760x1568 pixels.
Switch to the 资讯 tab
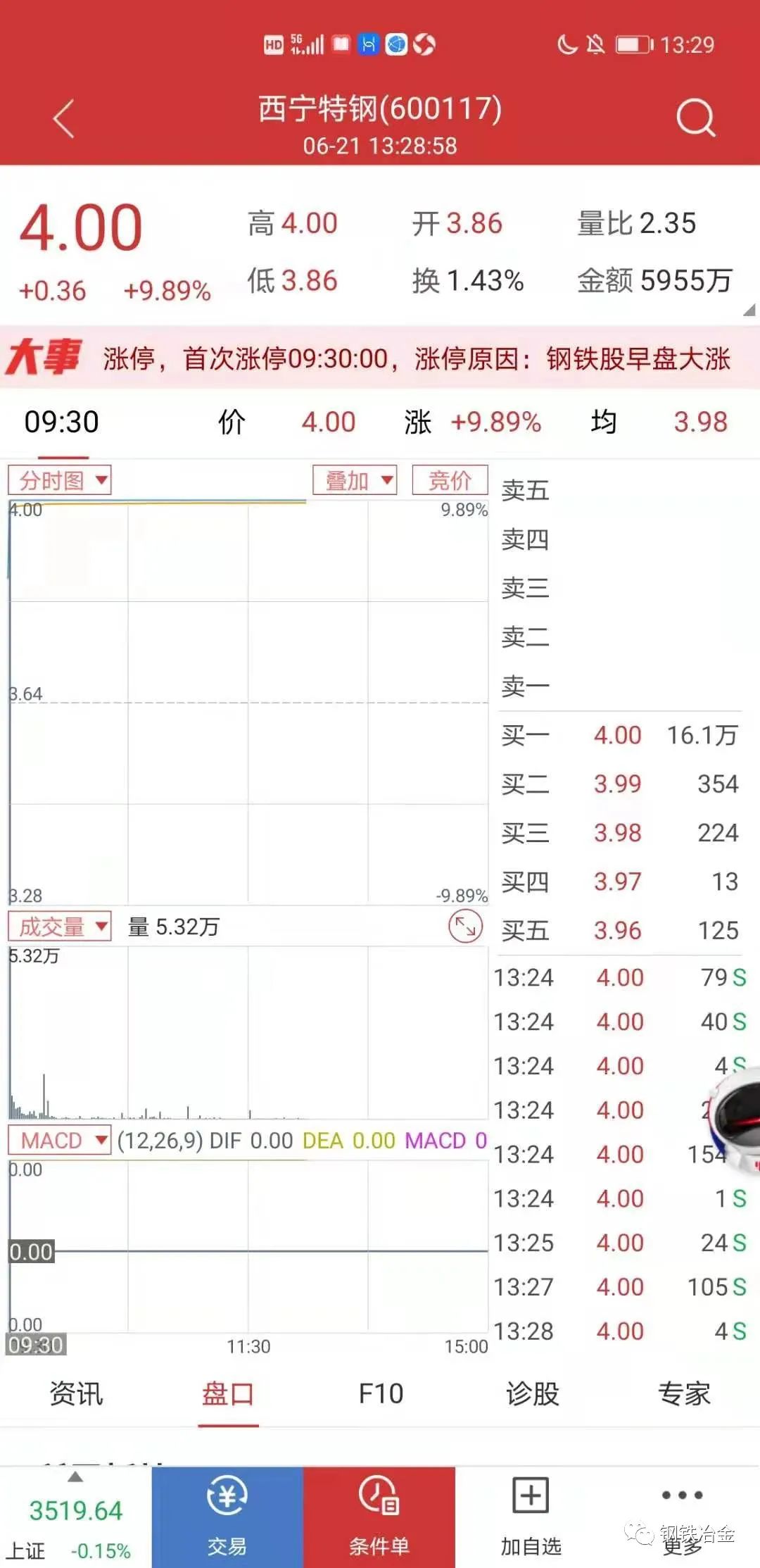click(x=76, y=1393)
